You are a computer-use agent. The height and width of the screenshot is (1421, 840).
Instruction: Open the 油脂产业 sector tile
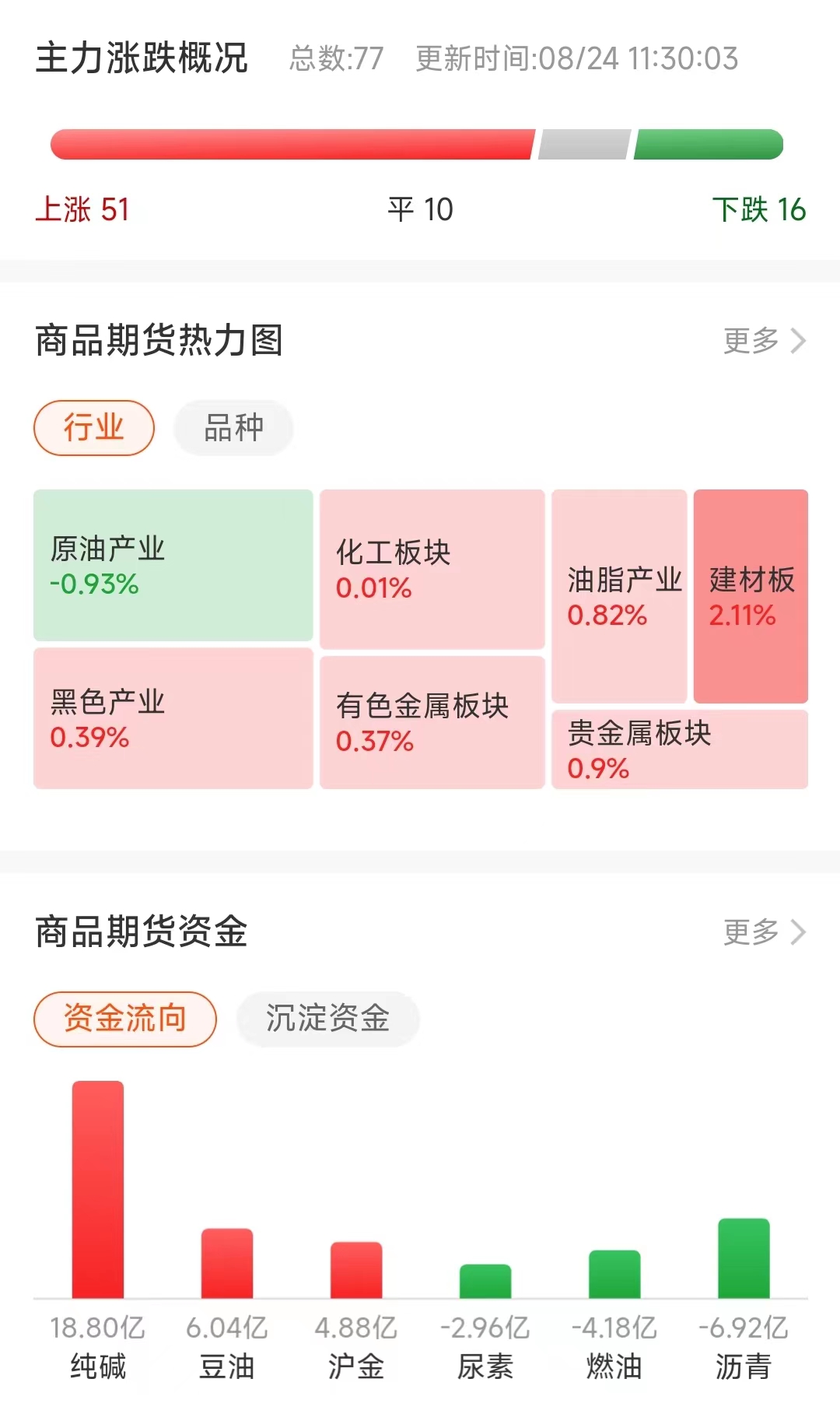click(x=619, y=596)
